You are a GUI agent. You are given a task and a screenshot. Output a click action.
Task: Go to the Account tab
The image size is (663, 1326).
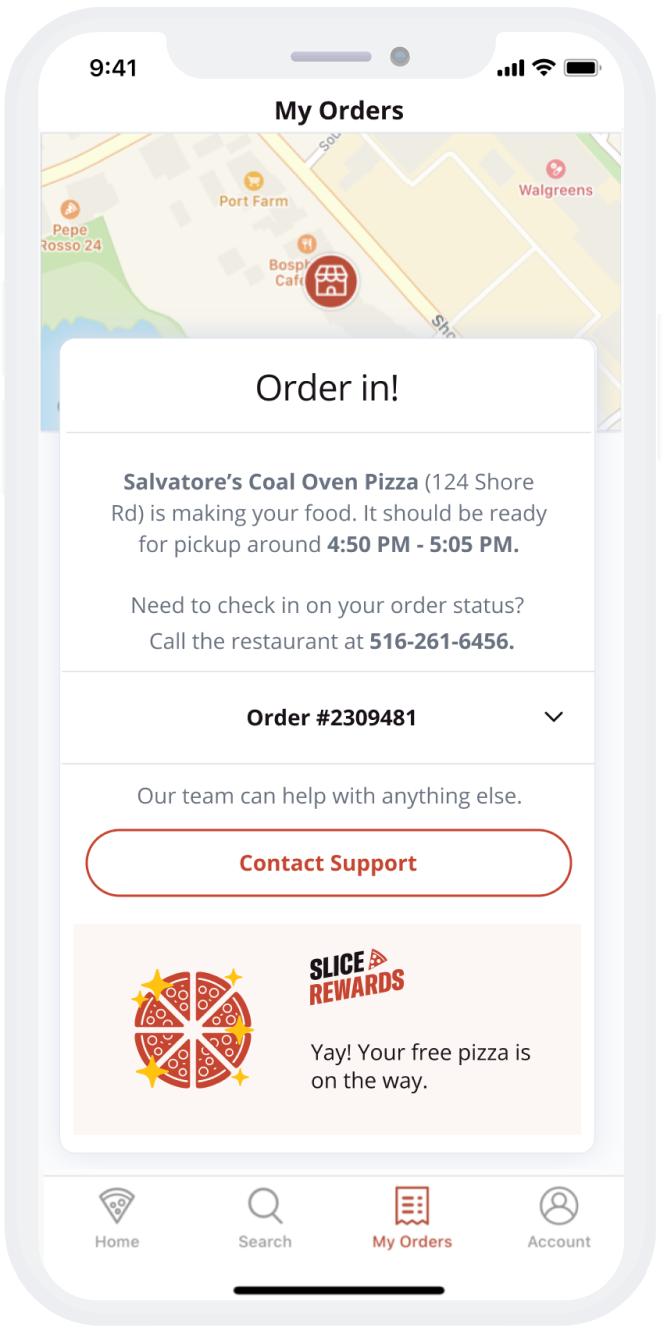(559, 1218)
